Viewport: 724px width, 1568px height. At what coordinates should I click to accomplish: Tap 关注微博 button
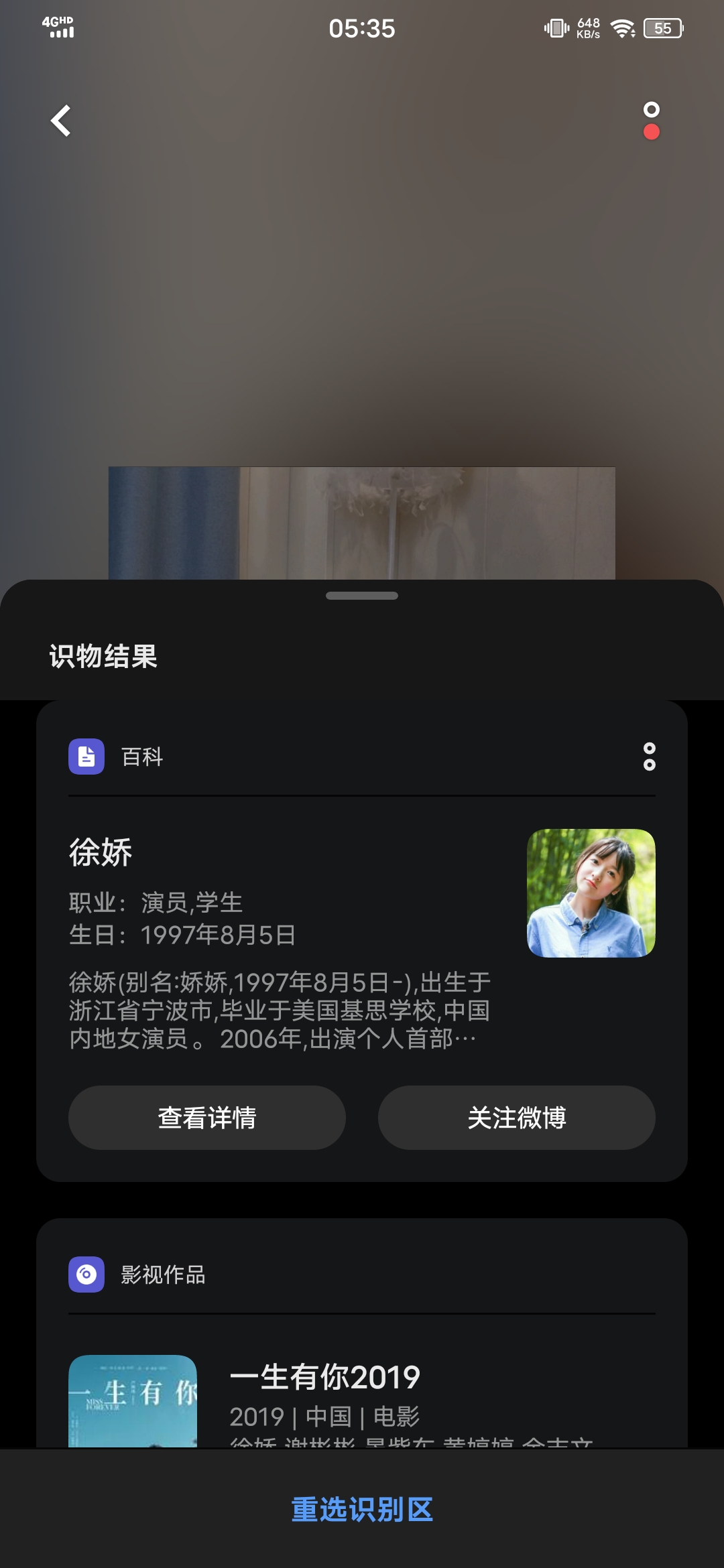click(x=516, y=1118)
